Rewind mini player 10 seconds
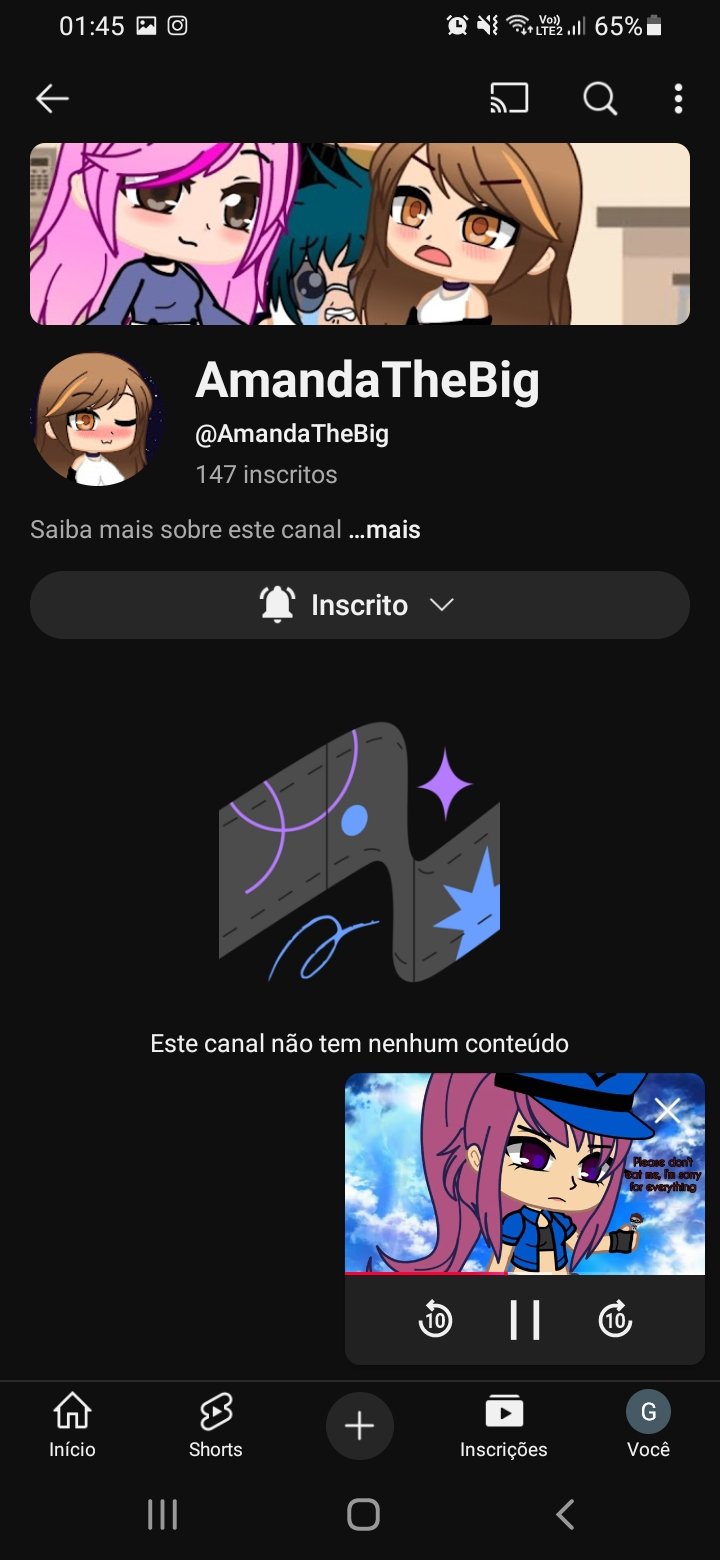 tap(435, 1320)
